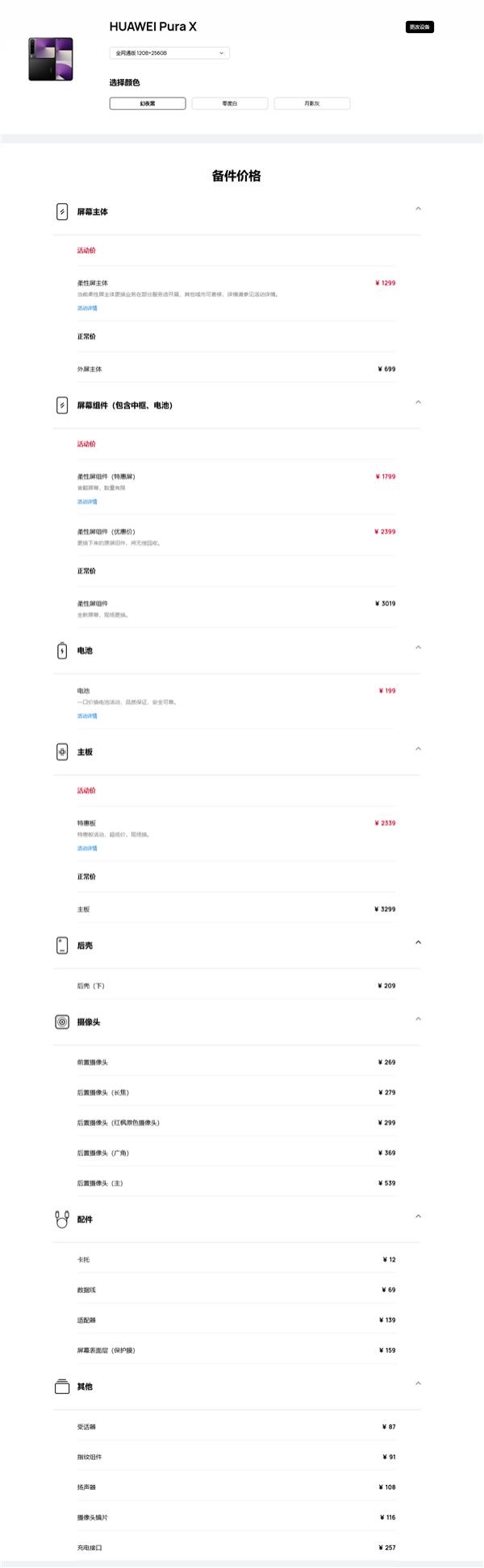Select the 幻夜黑 color option
This screenshot has width=484, height=1568.
[148, 103]
